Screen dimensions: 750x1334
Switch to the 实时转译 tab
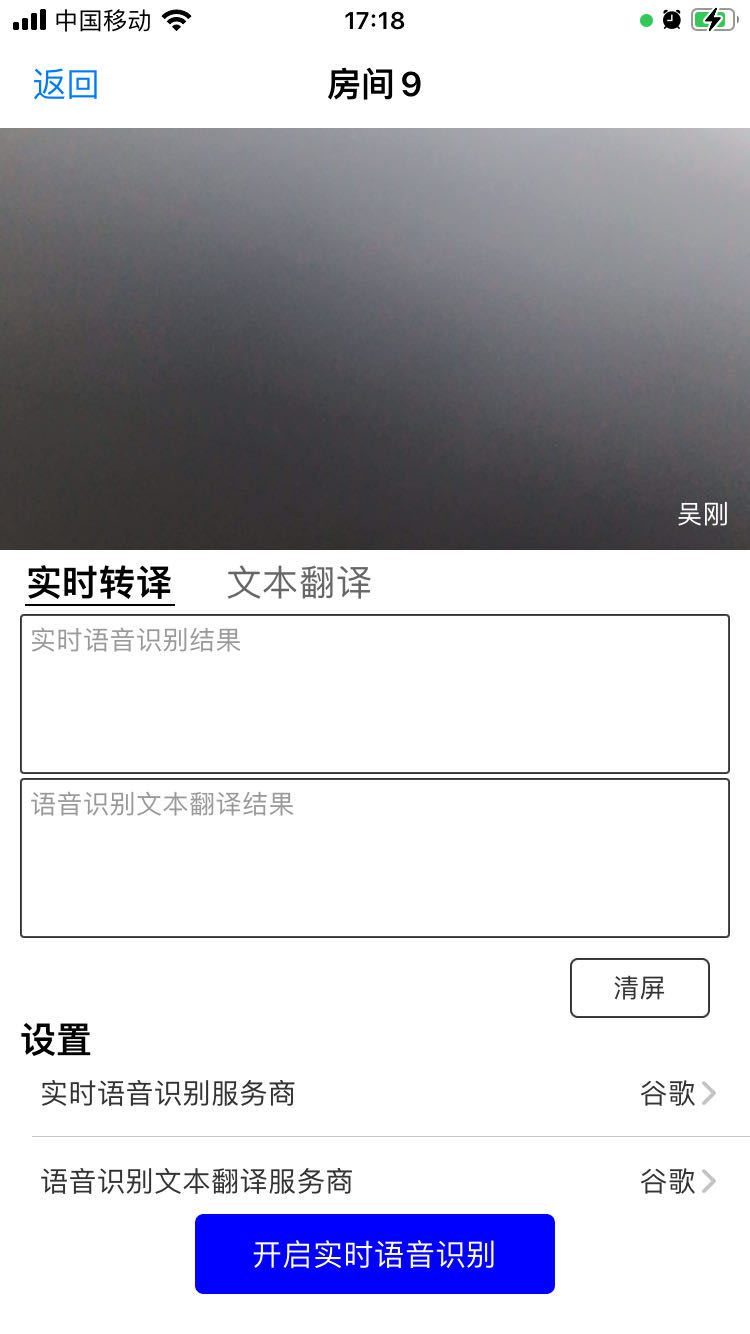pos(99,583)
